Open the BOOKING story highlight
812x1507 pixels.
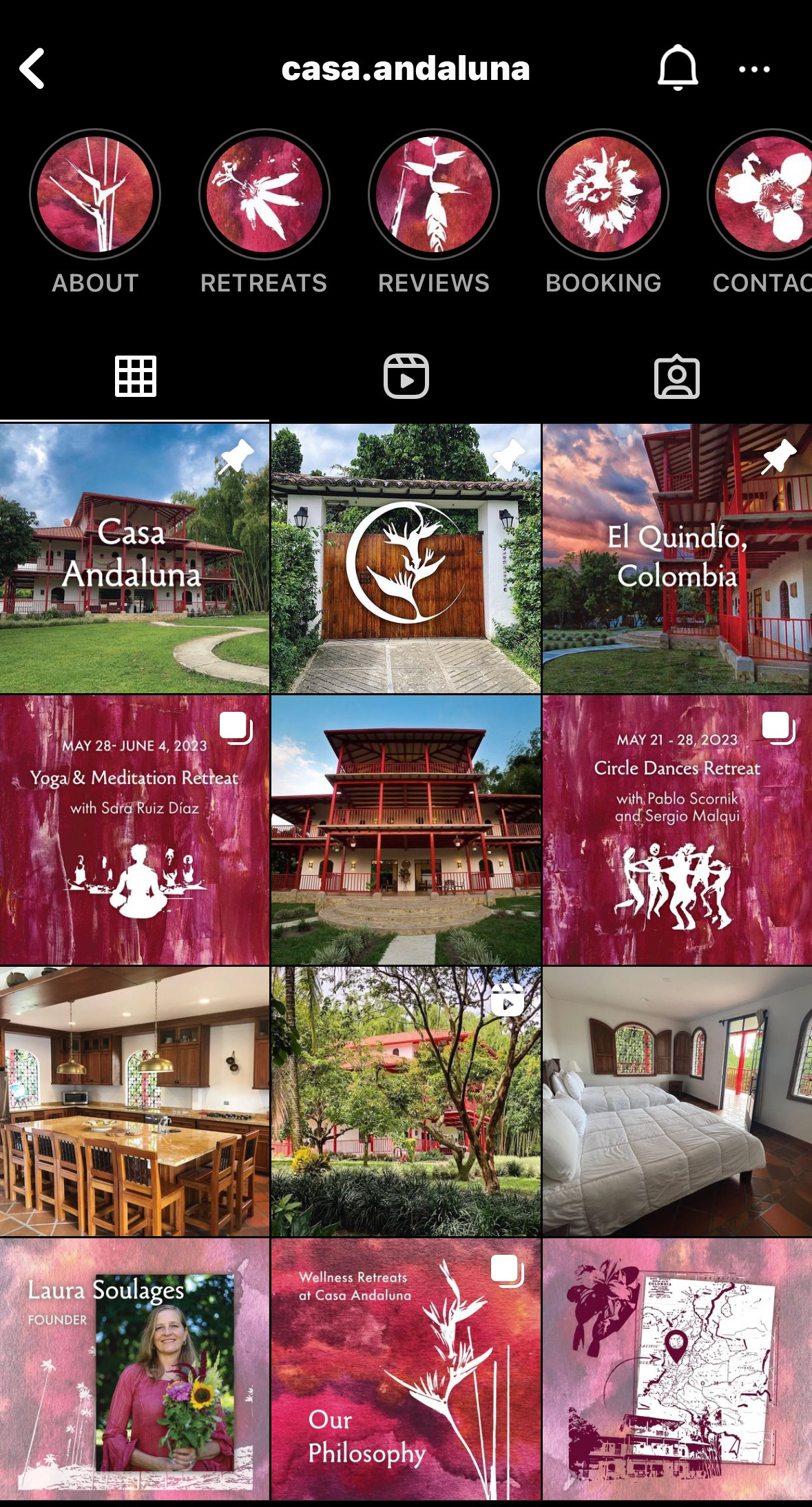click(x=603, y=195)
